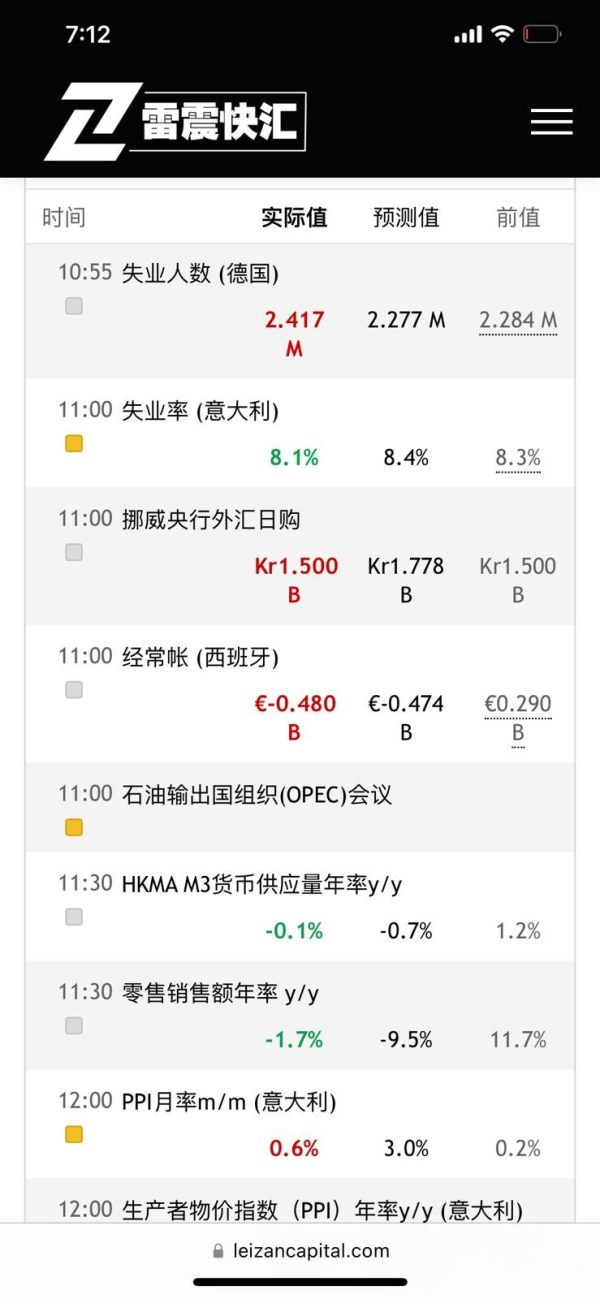Open the underlined previous value €0.290 B

518,718
